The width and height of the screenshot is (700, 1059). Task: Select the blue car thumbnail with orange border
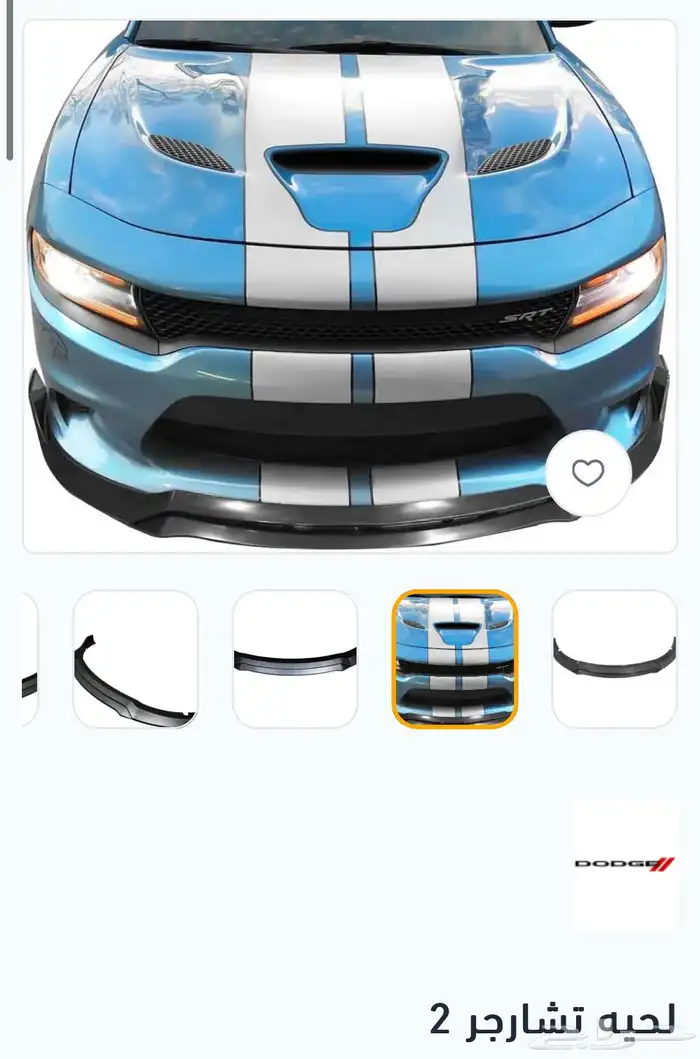[455, 659]
